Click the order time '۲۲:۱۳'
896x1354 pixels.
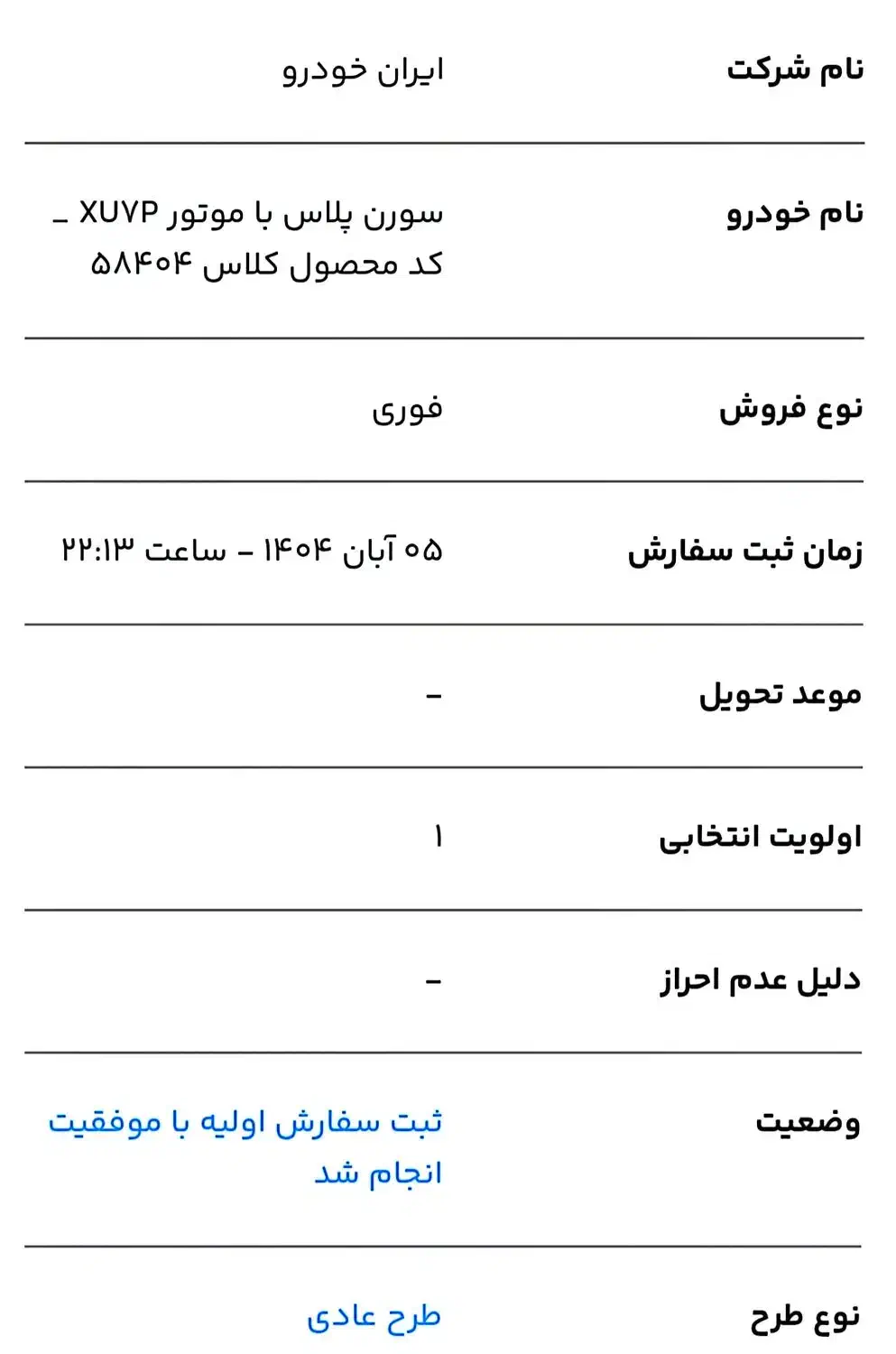pyautogui.click(x=99, y=549)
